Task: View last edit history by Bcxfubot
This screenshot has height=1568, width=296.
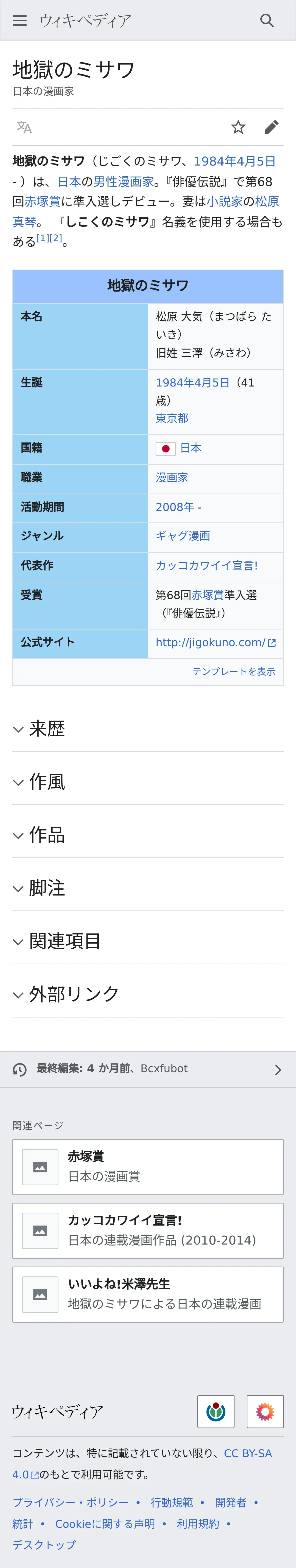Action: click(148, 1069)
